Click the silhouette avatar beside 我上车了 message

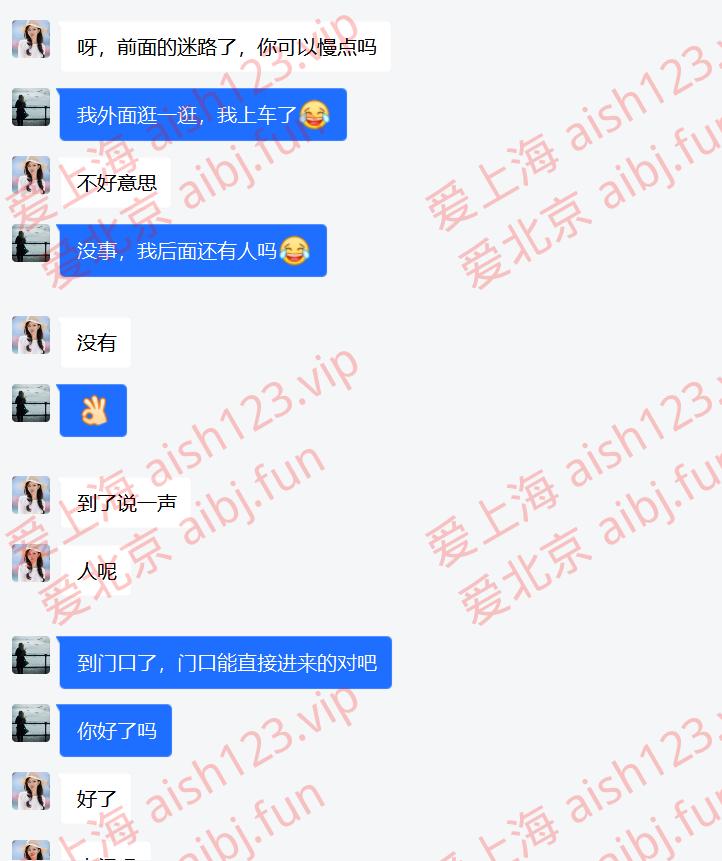coord(31,105)
